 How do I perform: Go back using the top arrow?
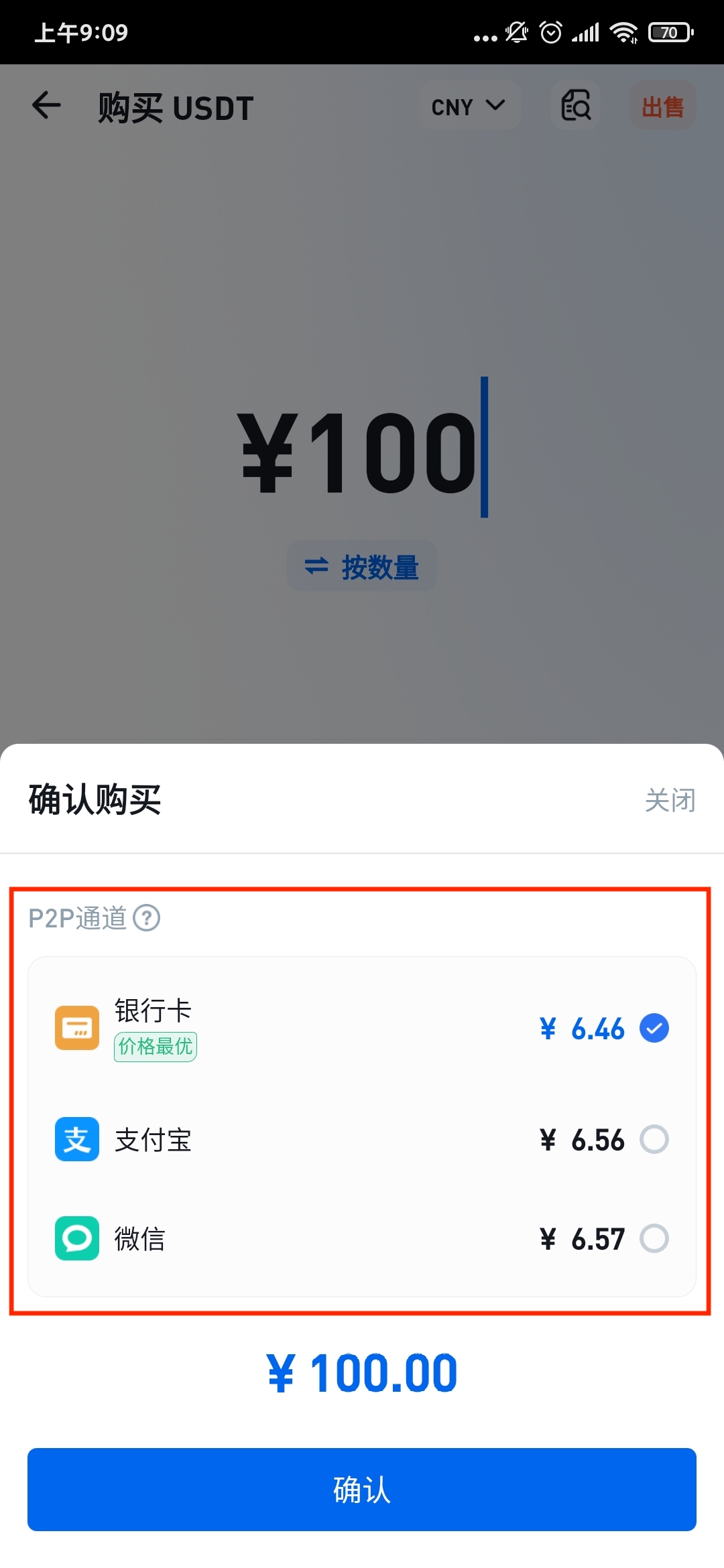click(46, 106)
